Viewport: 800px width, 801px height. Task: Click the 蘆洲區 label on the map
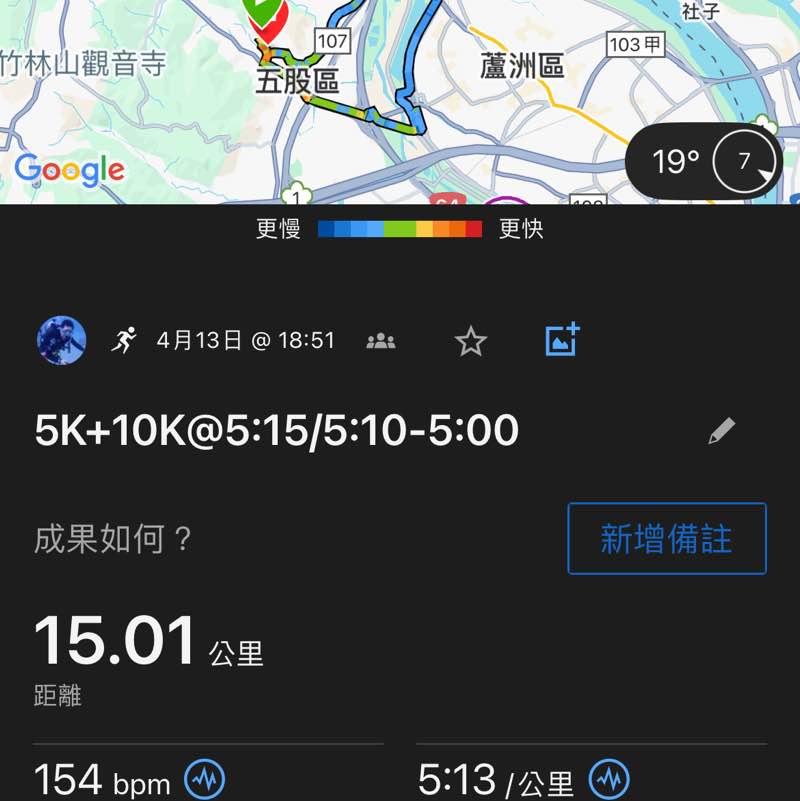(x=521, y=67)
